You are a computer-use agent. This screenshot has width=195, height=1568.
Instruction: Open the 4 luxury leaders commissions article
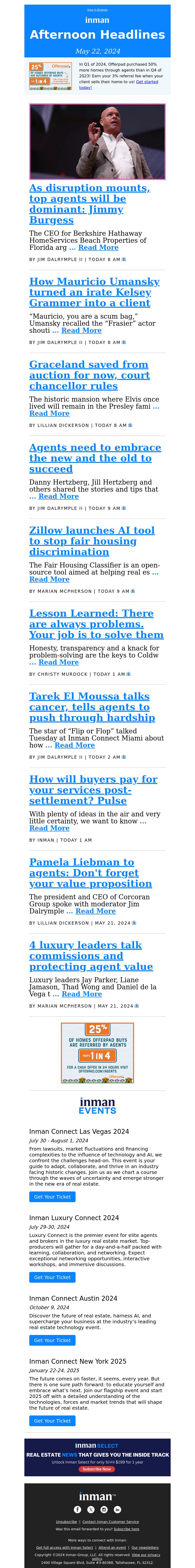(x=91, y=956)
